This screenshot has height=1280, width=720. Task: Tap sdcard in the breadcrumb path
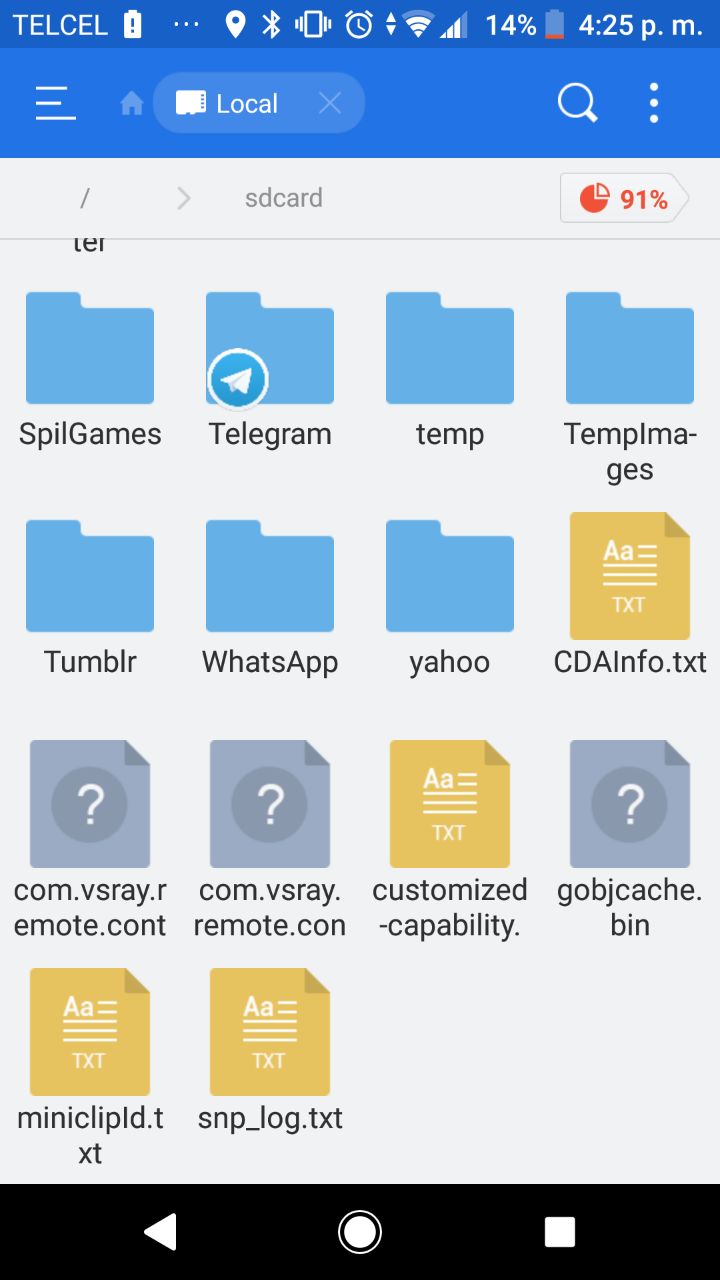(x=283, y=197)
